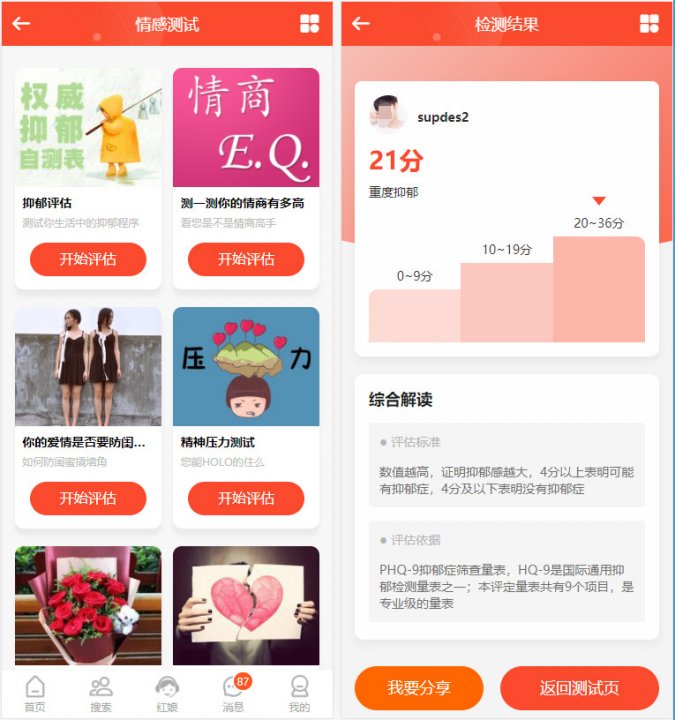Open the 消息 tab with 87 badge
The width and height of the screenshot is (675, 720).
[233, 692]
